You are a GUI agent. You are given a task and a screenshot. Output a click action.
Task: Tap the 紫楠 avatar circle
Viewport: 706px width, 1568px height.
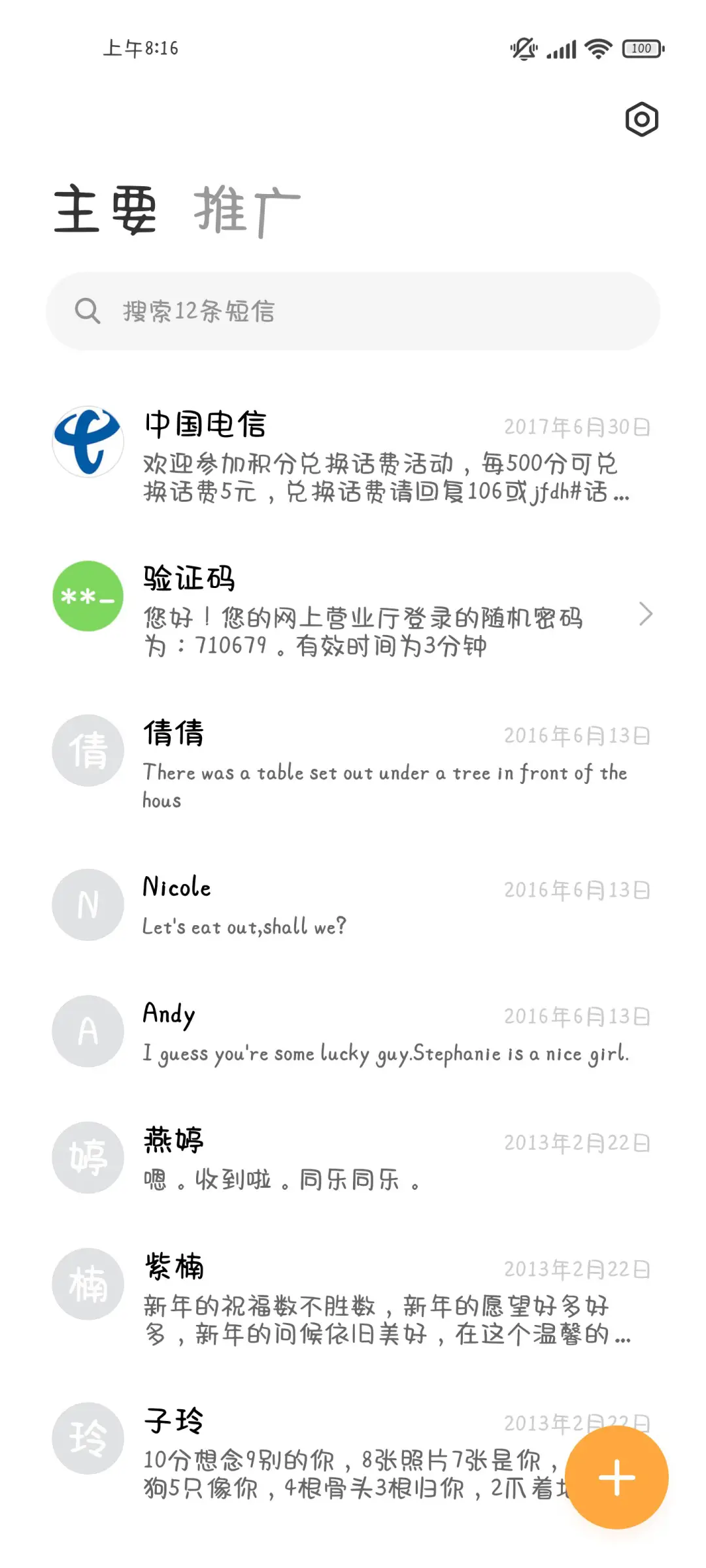88,1284
